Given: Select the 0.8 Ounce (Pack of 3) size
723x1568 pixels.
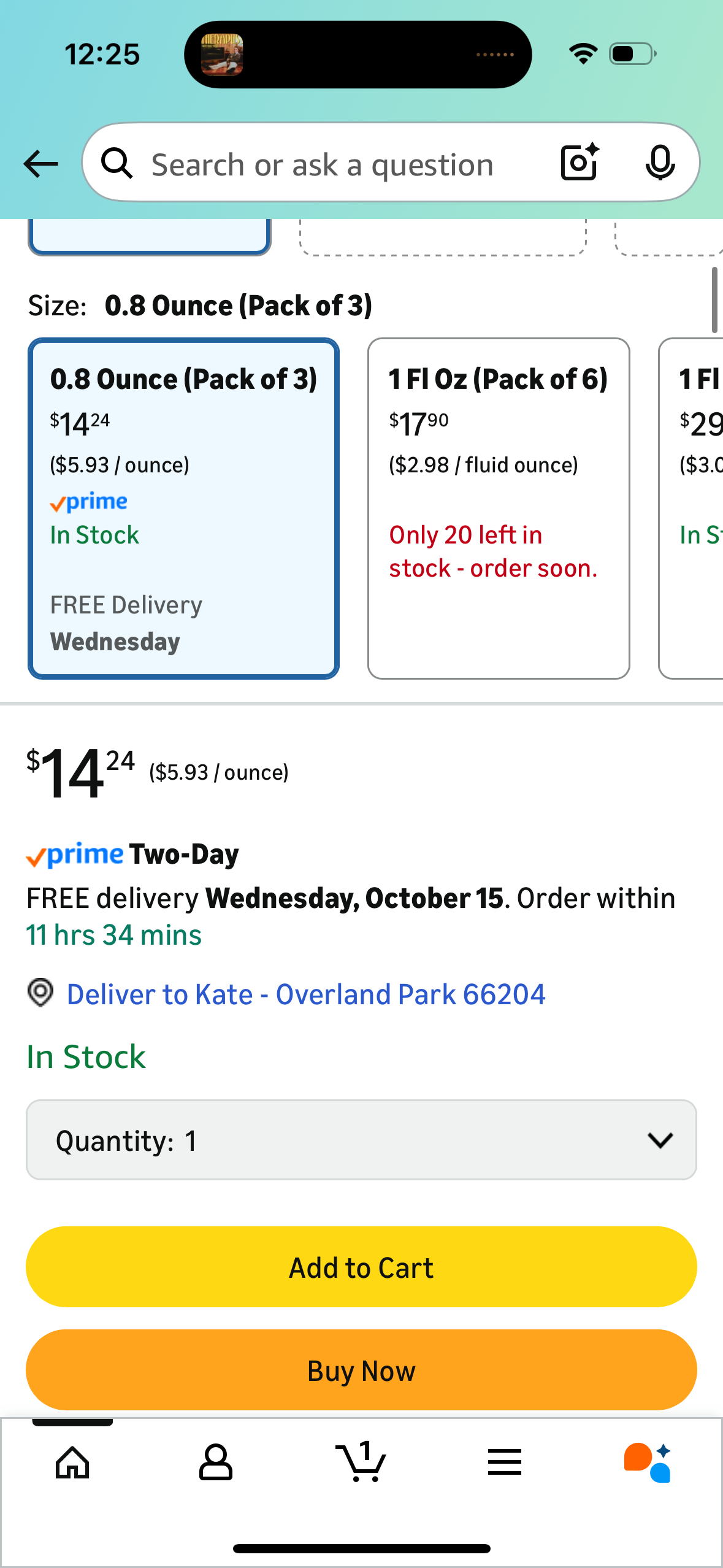Looking at the screenshot, I should click(x=183, y=508).
